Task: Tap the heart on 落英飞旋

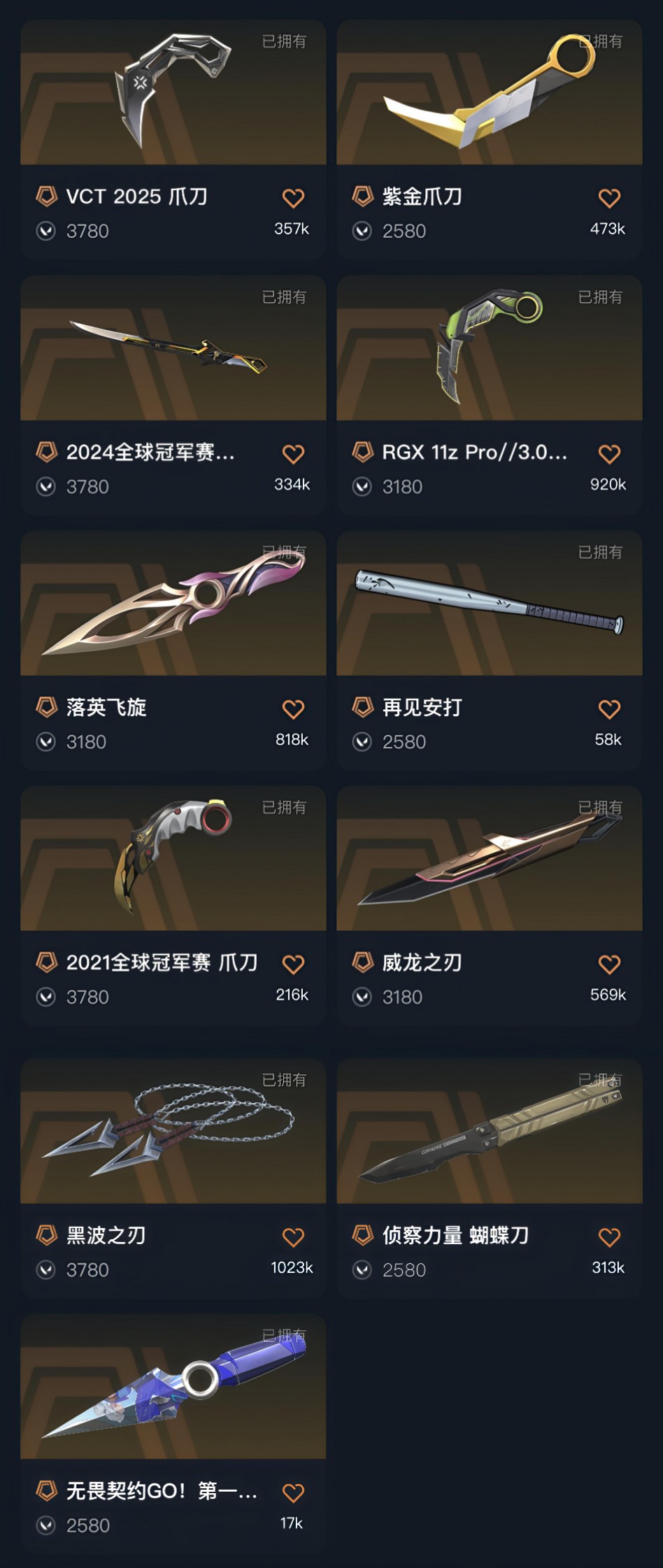Action: pyautogui.click(x=293, y=709)
